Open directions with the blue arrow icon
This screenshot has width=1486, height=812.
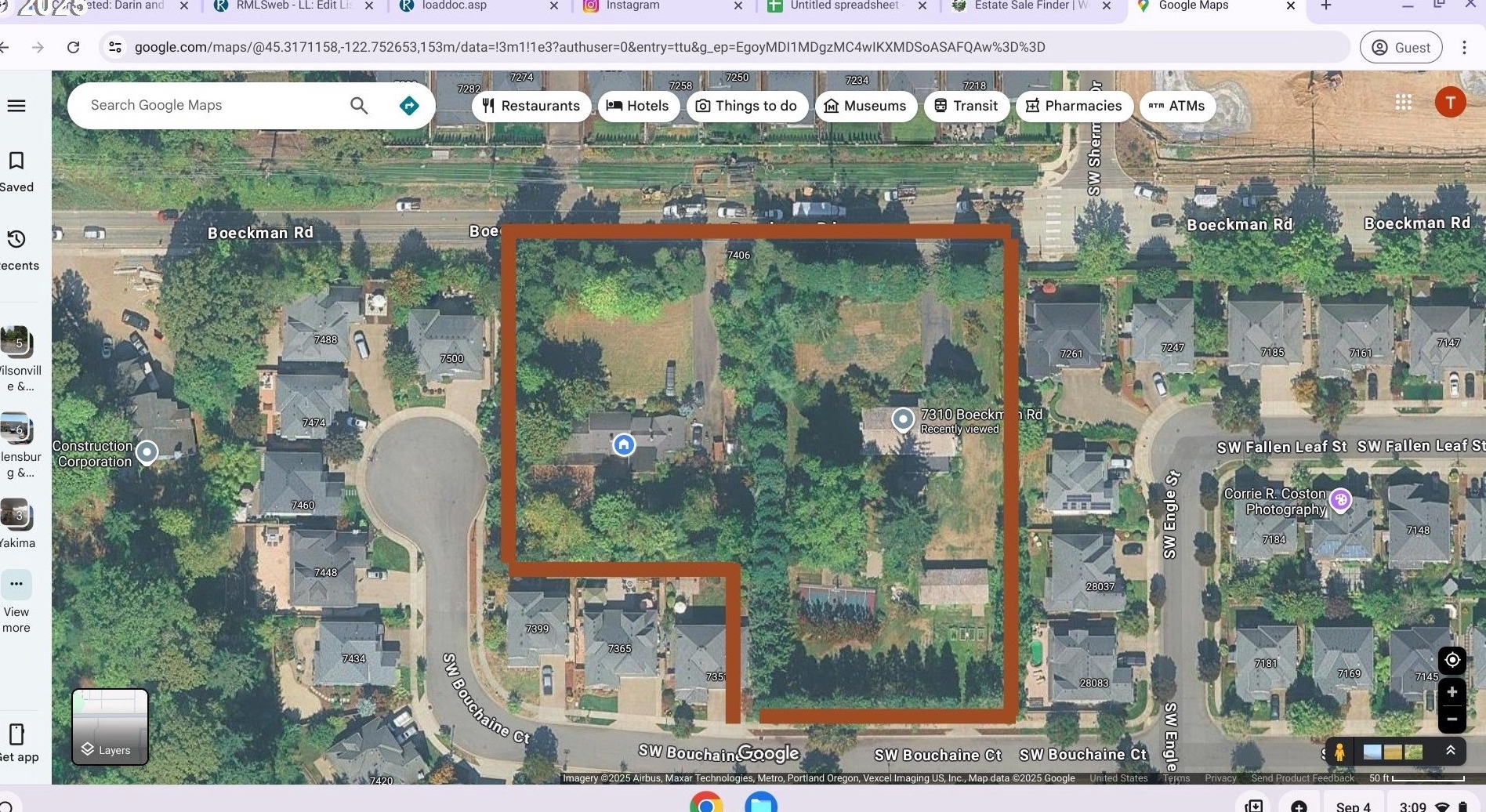[x=409, y=105]
